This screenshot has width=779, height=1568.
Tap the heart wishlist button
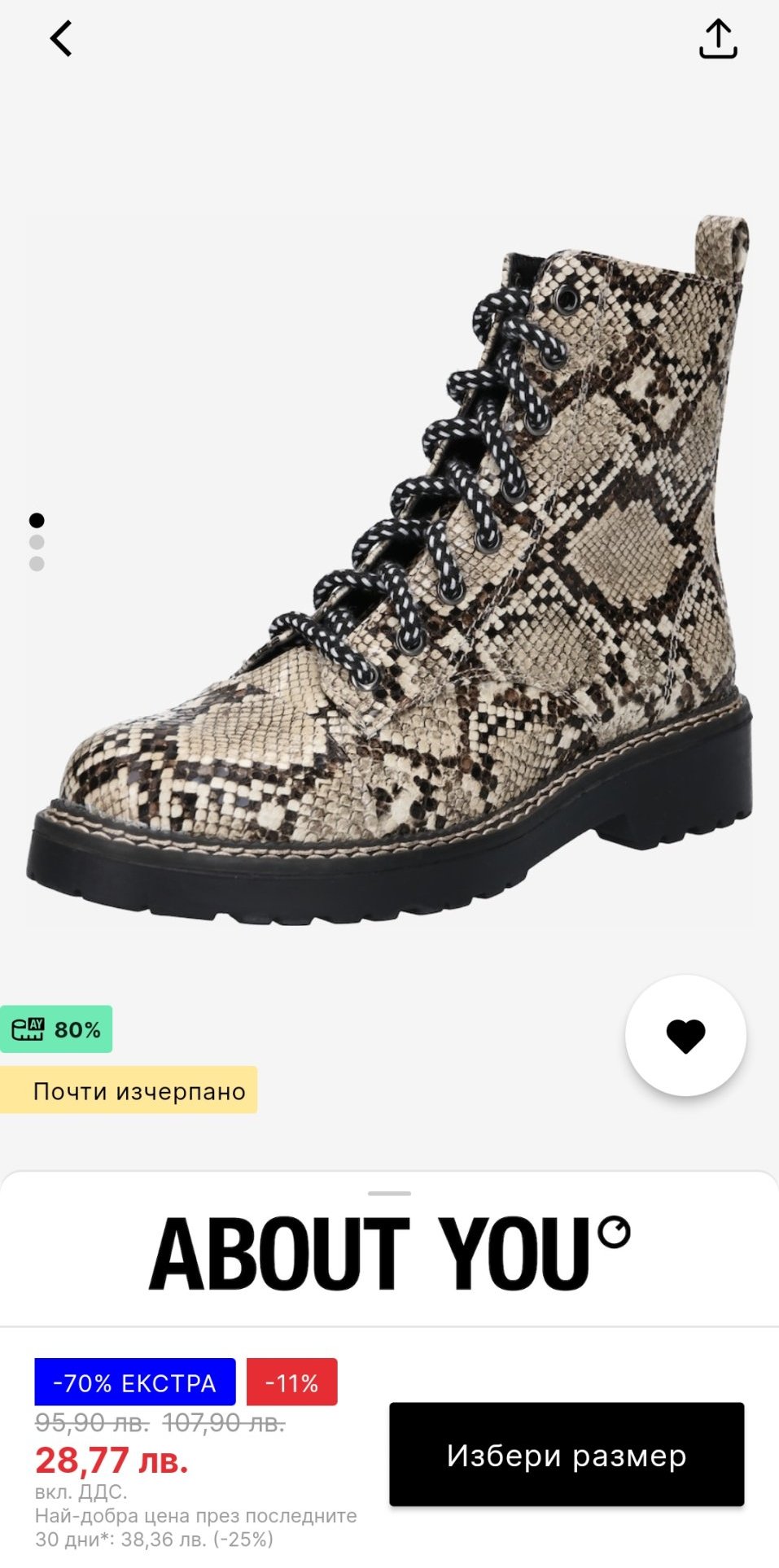tap(685, 1035)
